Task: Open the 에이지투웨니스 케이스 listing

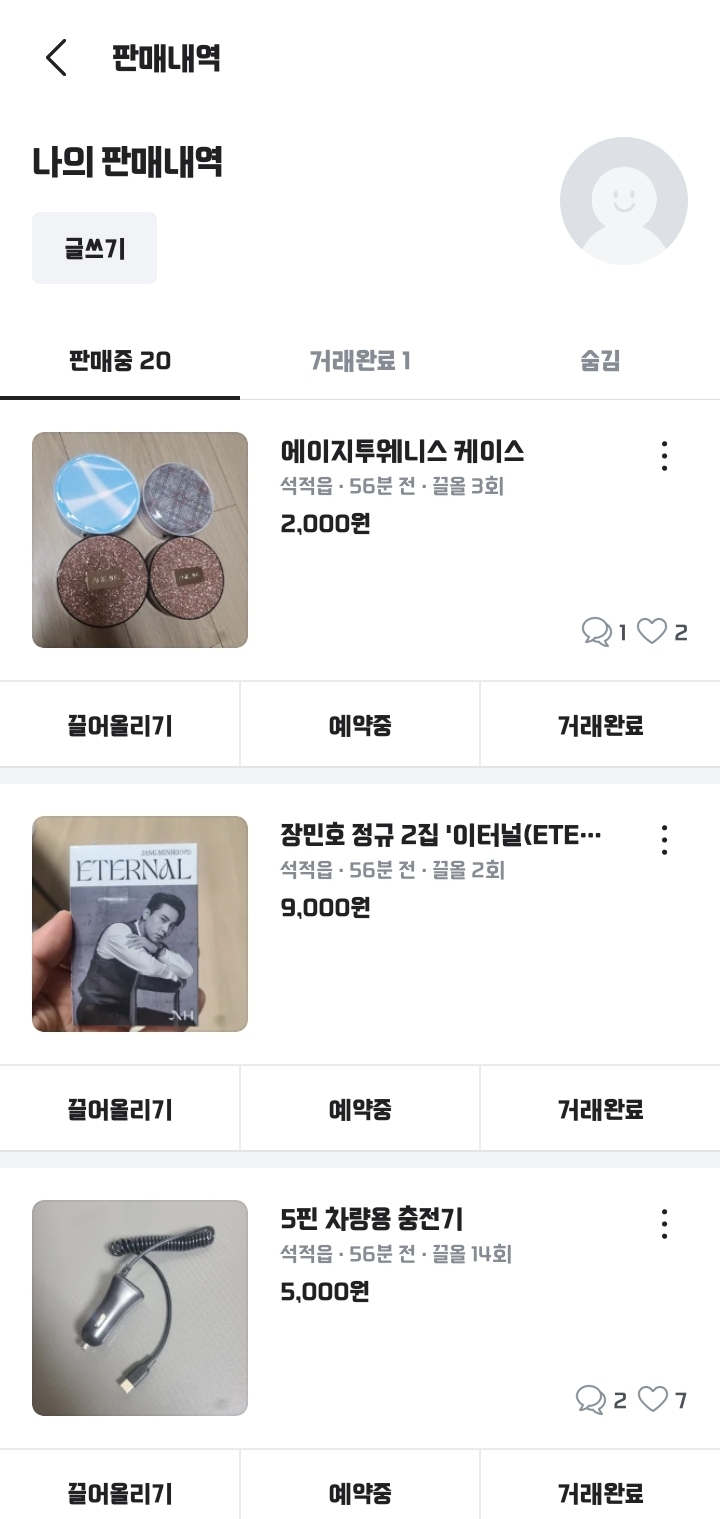Action: (x=402, y=452)
